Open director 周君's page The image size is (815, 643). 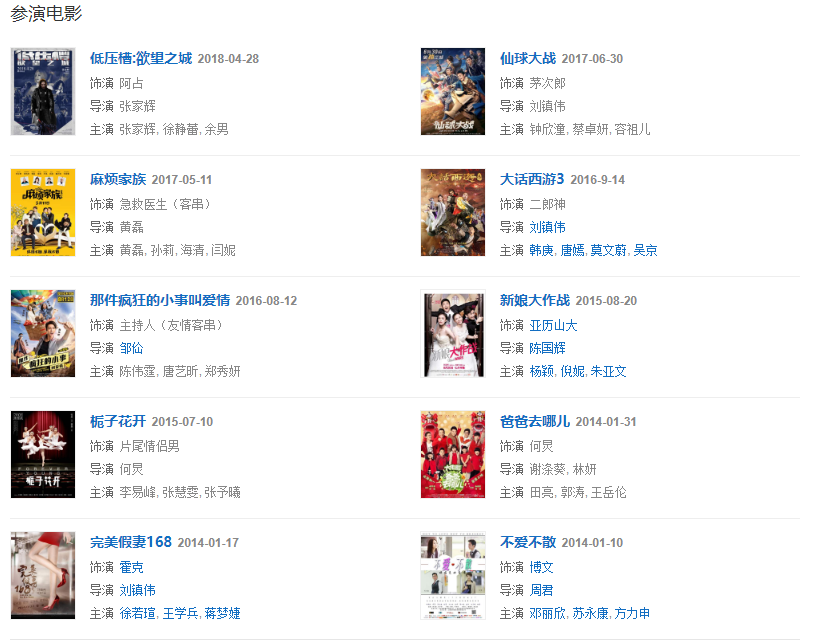[541, 590]
